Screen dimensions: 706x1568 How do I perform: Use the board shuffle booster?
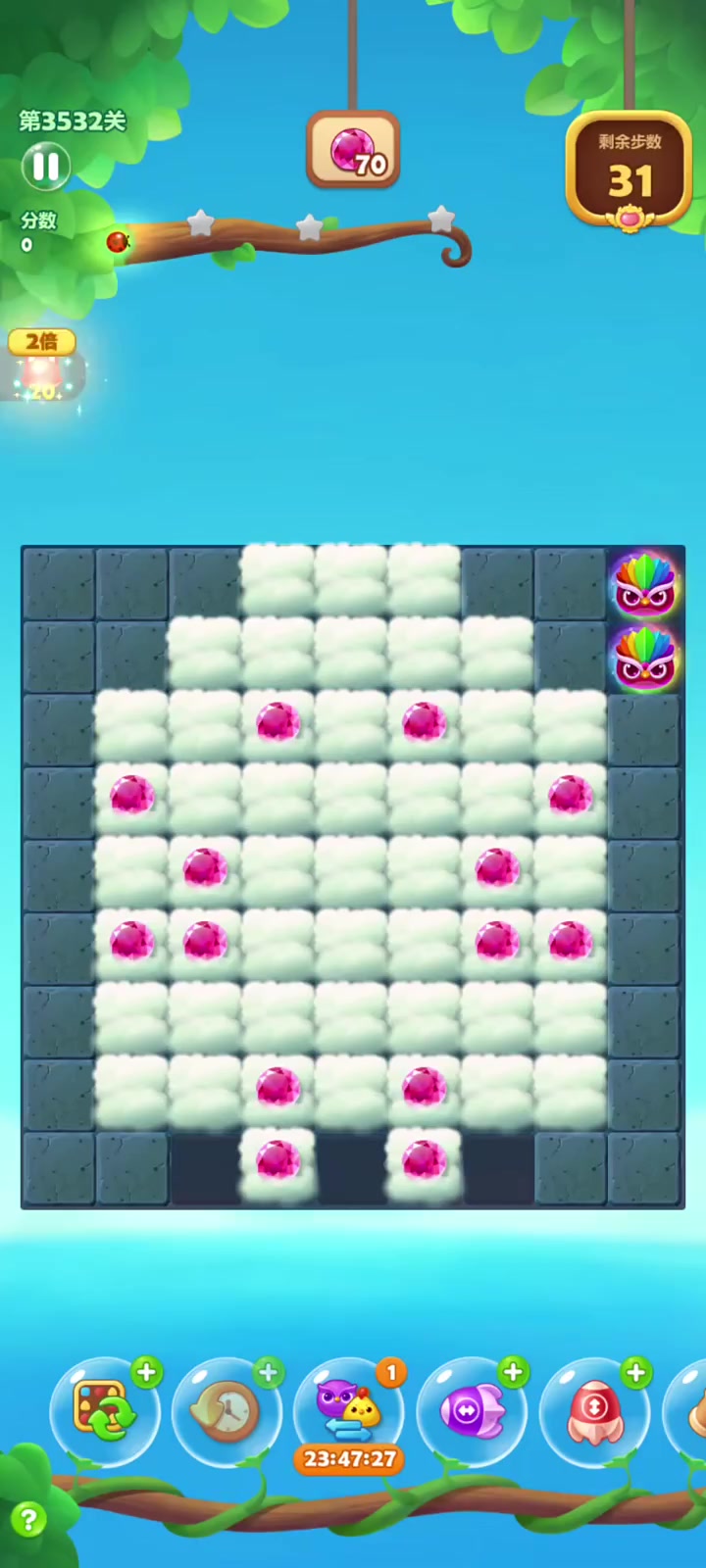click(x=104, y=1411)
